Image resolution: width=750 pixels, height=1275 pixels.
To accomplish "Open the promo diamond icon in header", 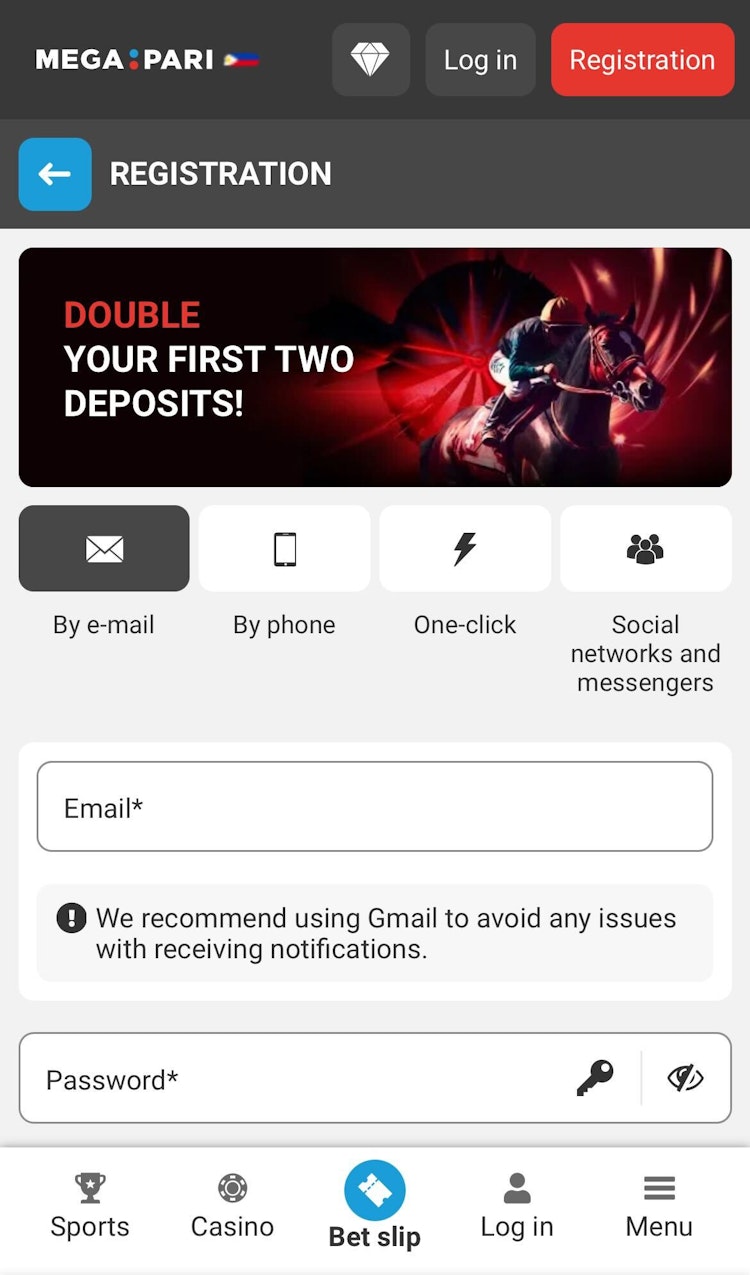I will [370, 60].
